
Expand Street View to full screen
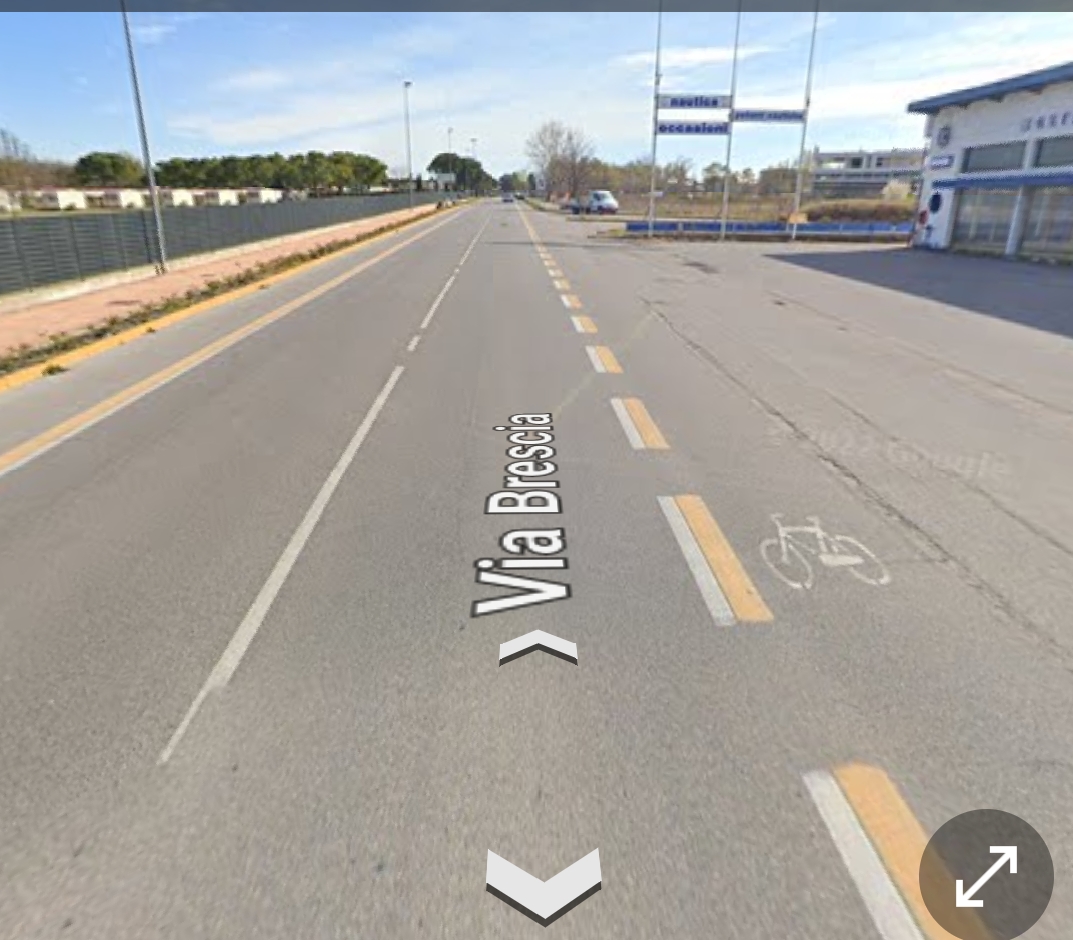pyautogui.click(x=985, y=876)
